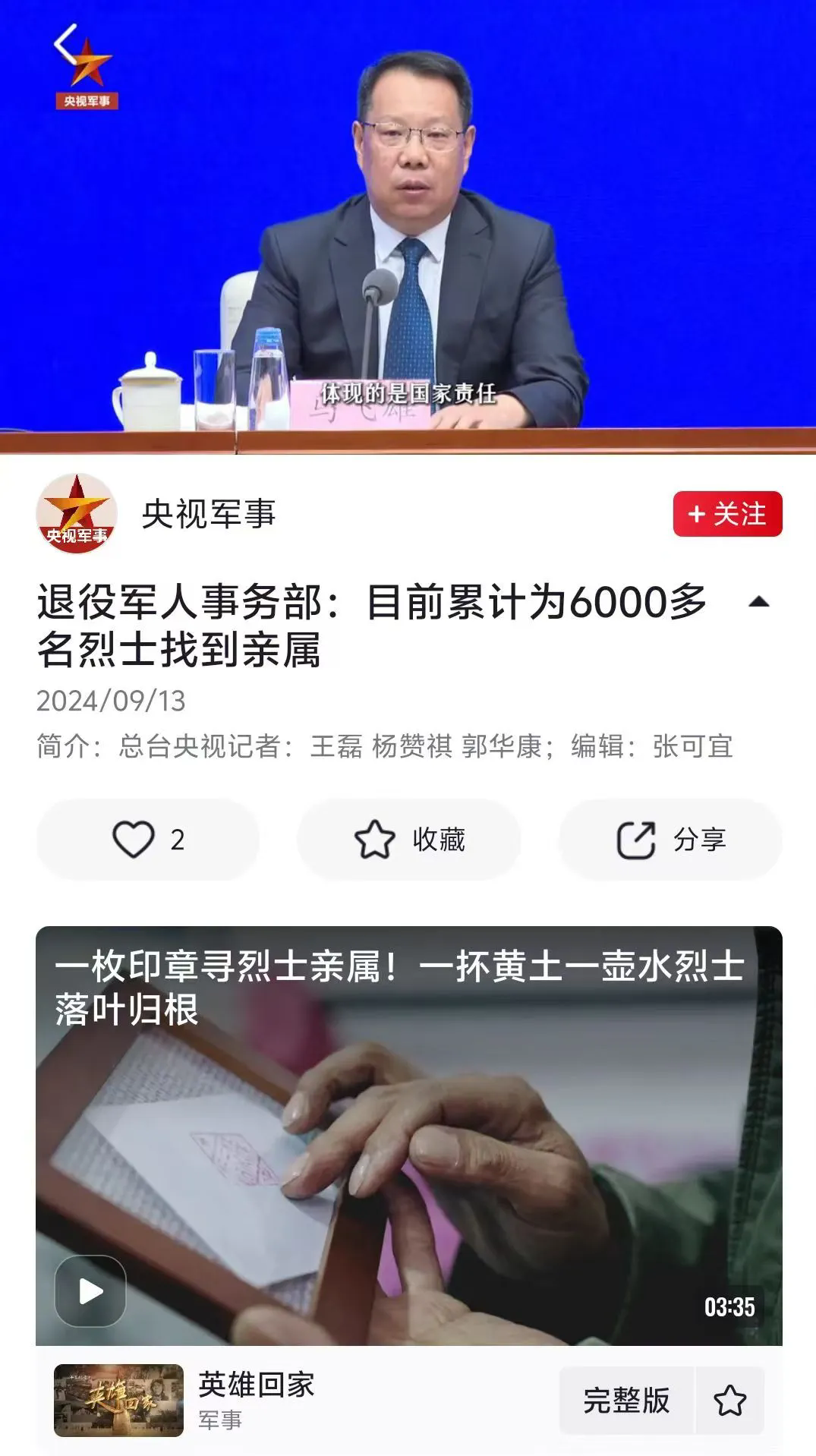
Task: Go back using the top-left arrow
Action: 66,44
